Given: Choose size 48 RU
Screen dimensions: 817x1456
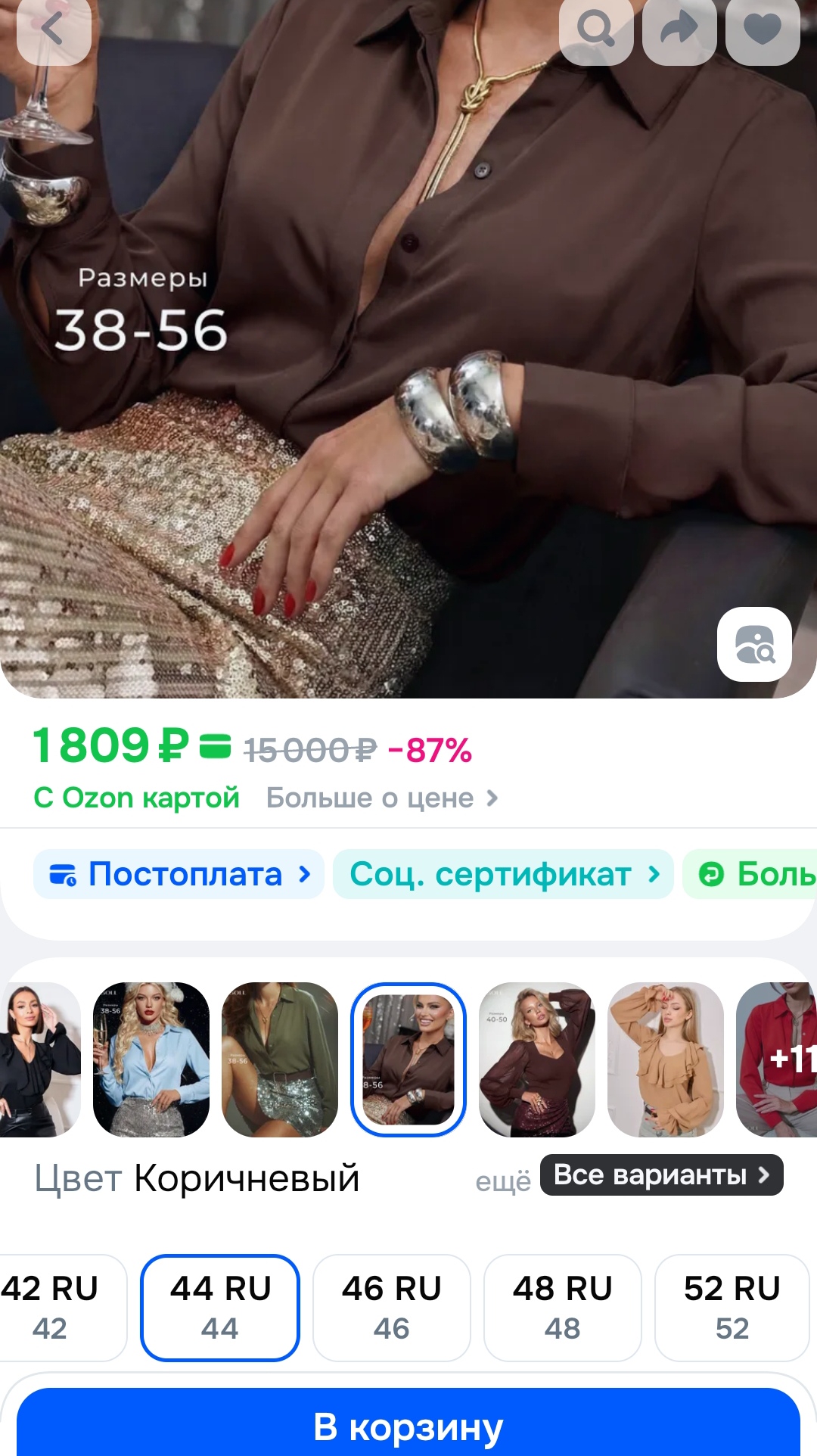Looking at the screenshot, I should tap(562, 1307).
